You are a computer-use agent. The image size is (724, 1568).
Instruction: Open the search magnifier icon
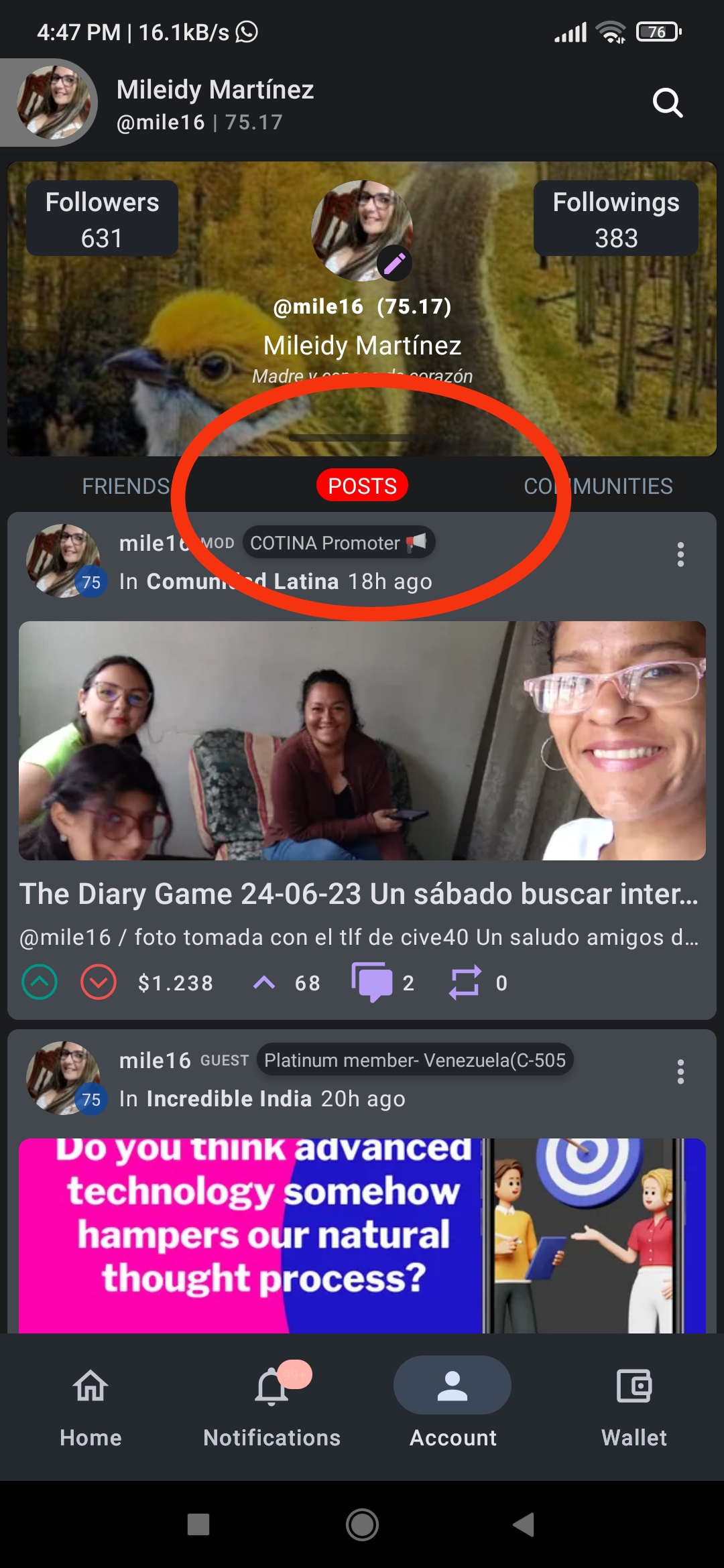click(x=668, y=103)
